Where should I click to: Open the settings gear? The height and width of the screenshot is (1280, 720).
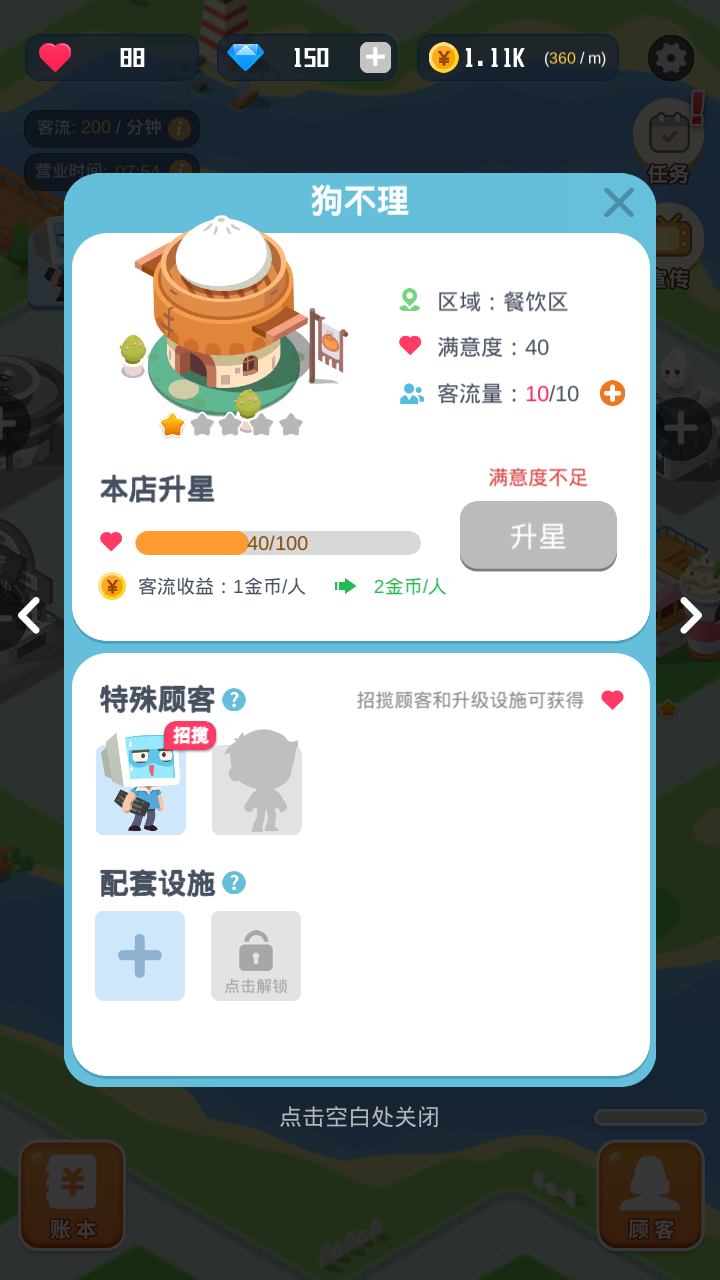point(671,58)
